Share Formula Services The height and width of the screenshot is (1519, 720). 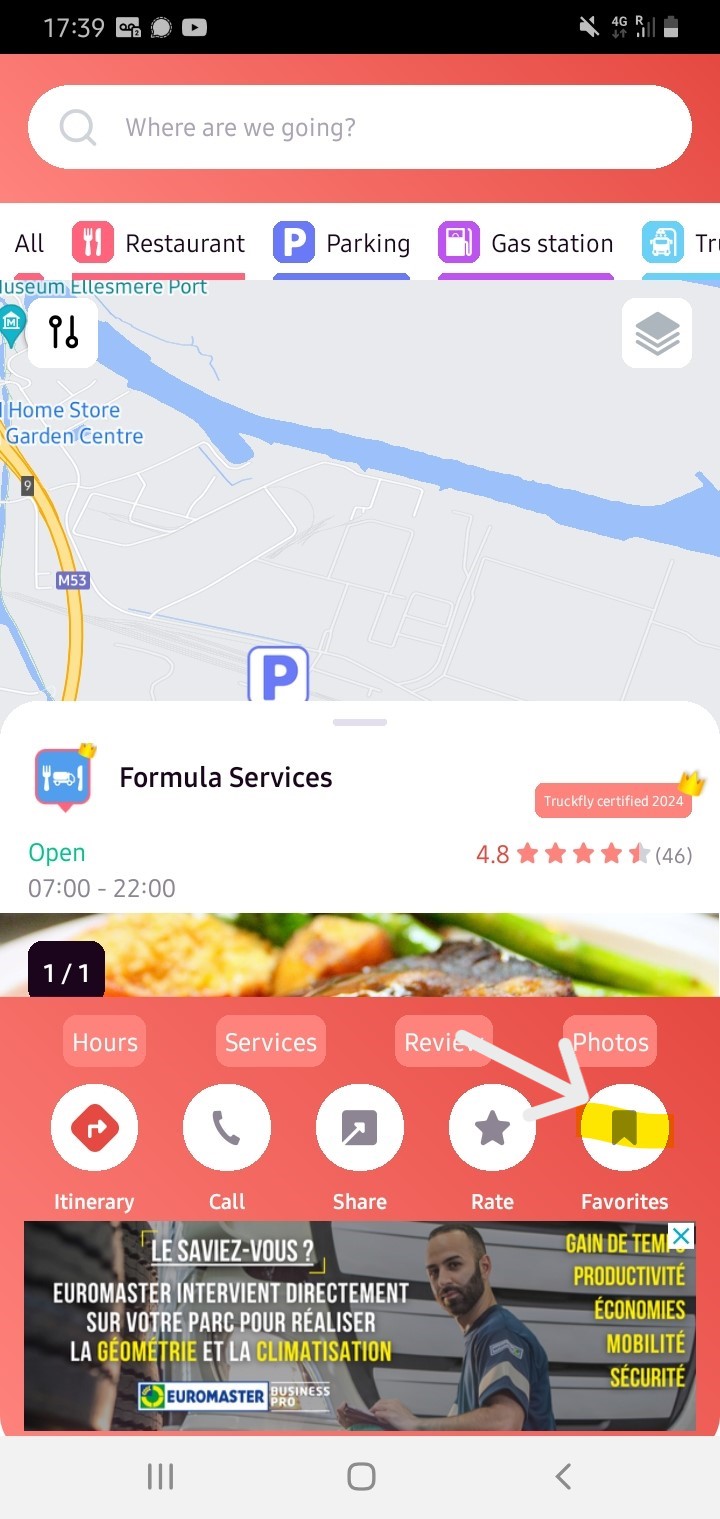coord(360,1128)
